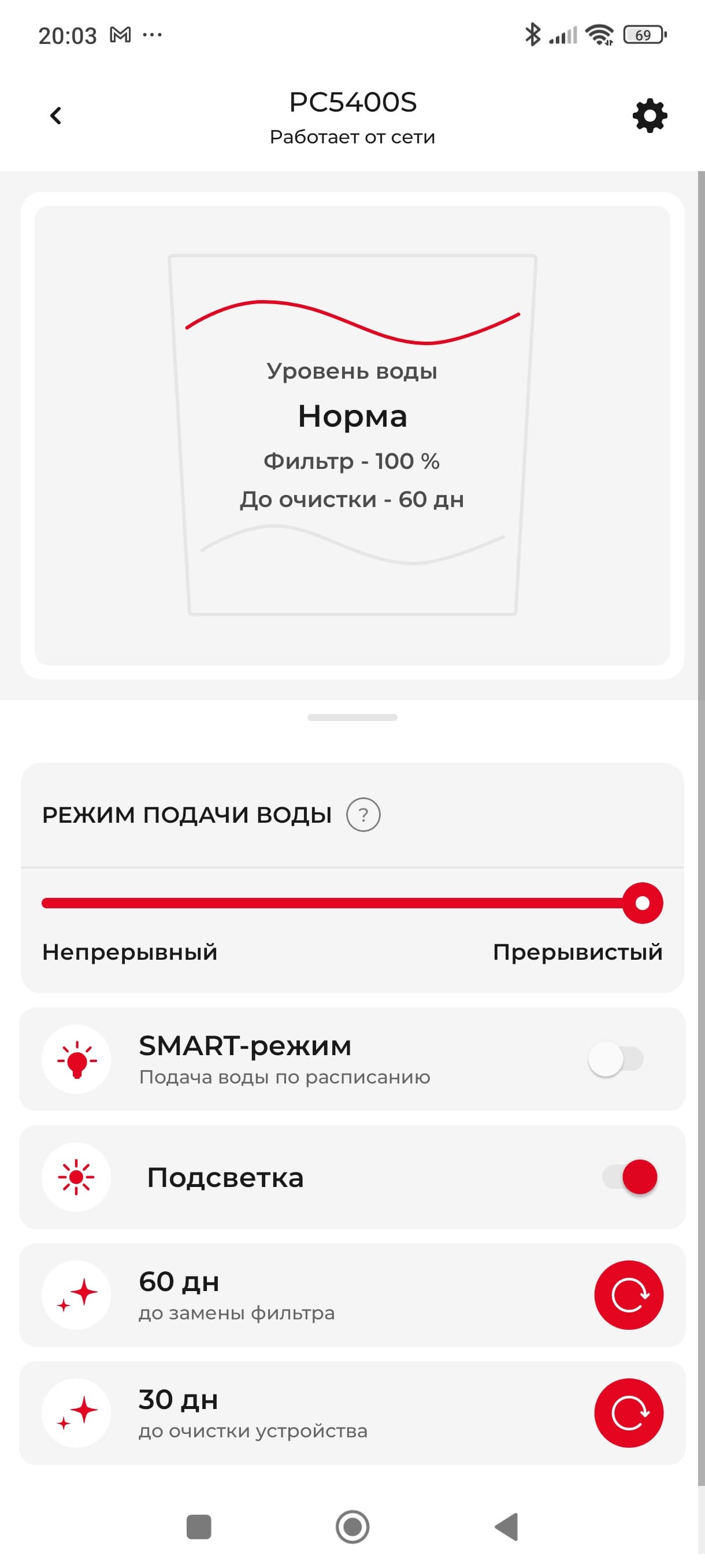The width and height of the screenshot is (705, 1568).
Task: Open device settings gear
Action: pos(650,116)
